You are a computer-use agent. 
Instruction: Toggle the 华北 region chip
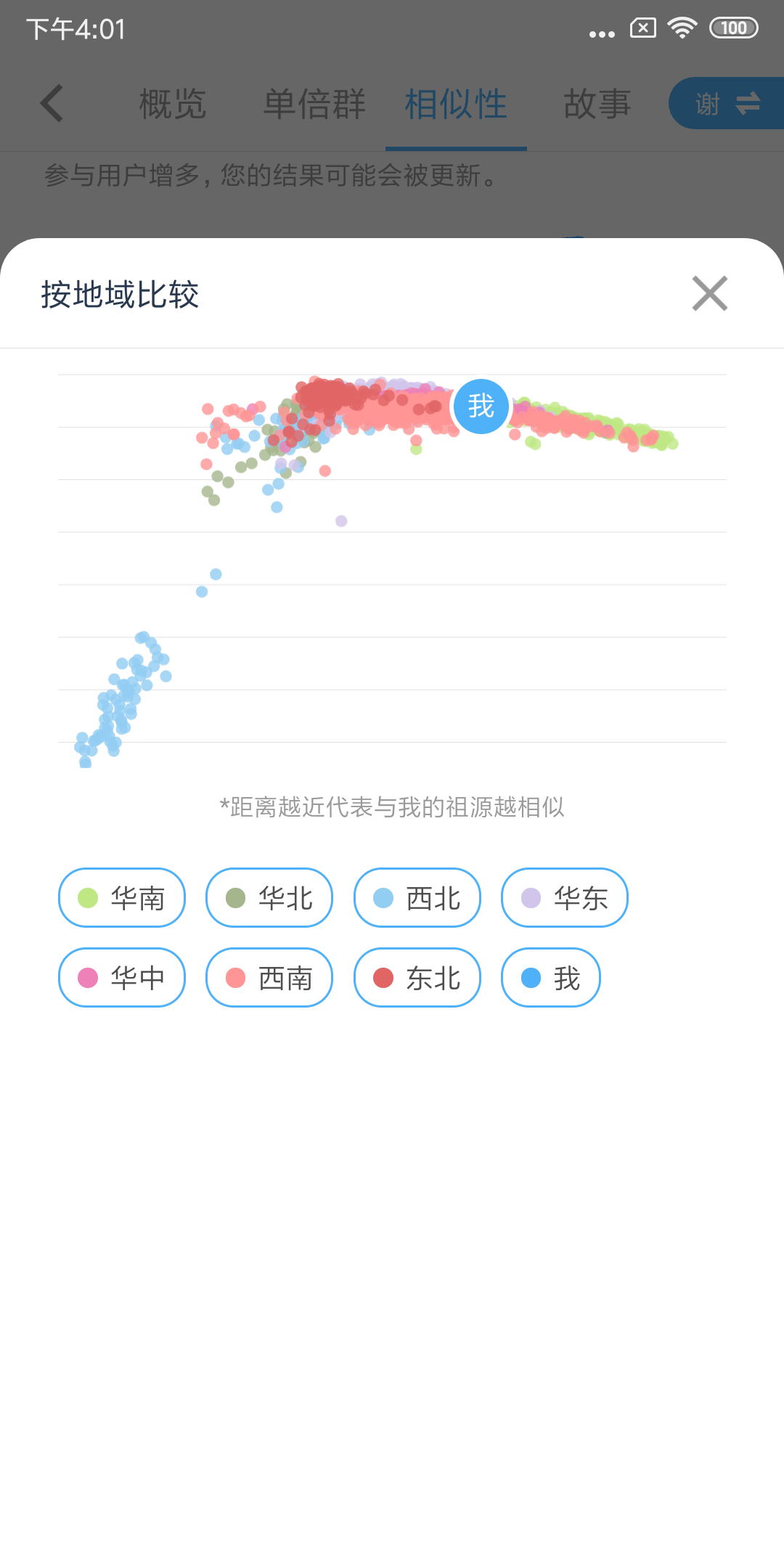click(x=269, y=898)
